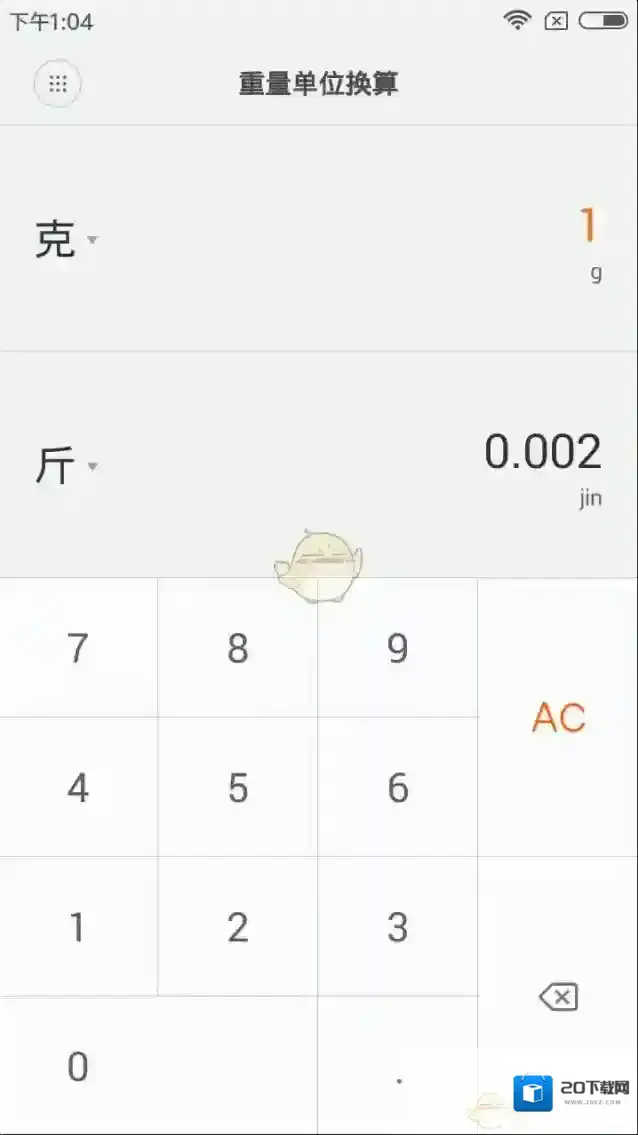Delete last digit with backspace key
The width and height of the screenshot is (638, 1135).
(558, 996)
